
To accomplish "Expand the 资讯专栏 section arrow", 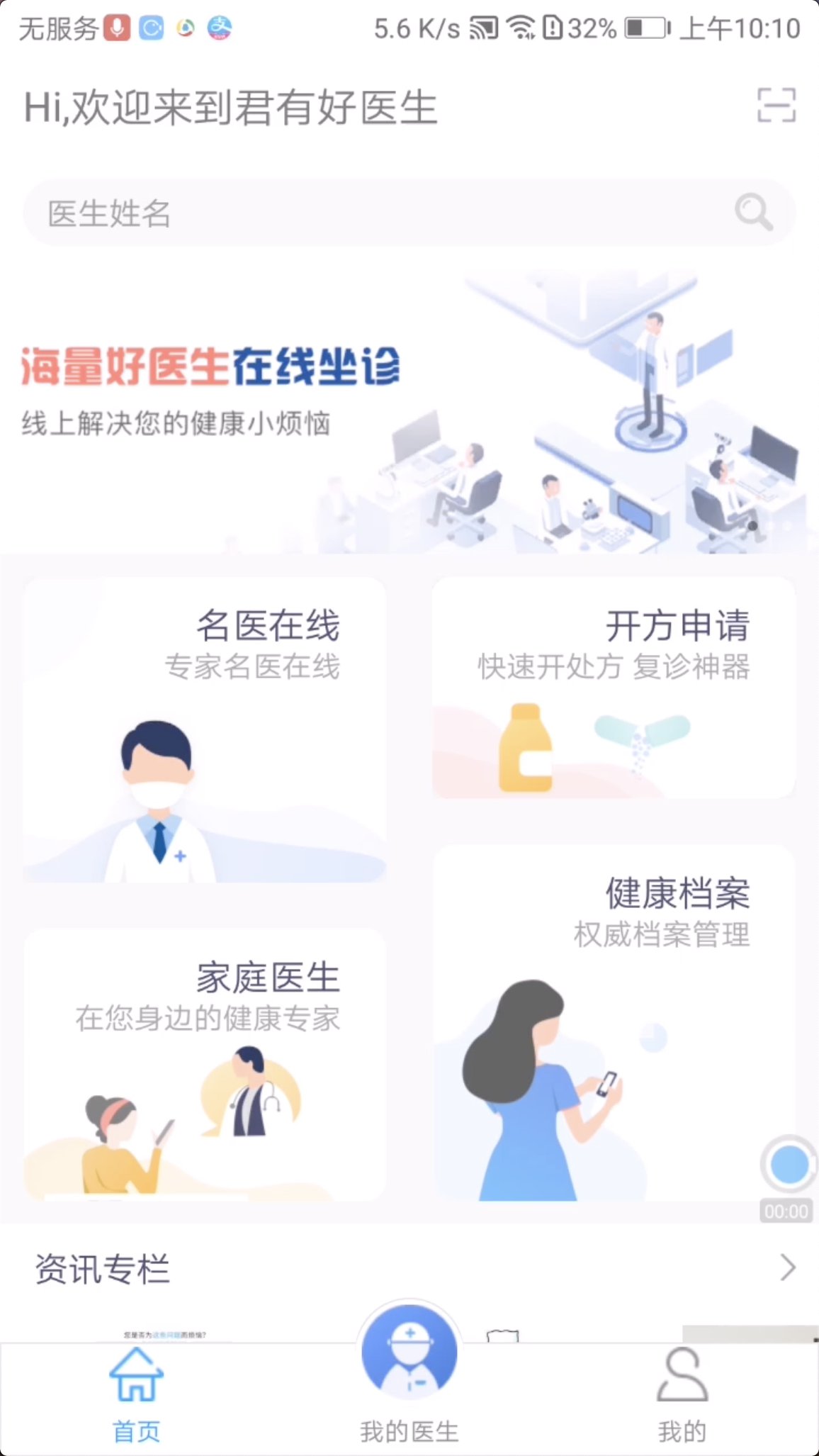I will point(787,1267).
